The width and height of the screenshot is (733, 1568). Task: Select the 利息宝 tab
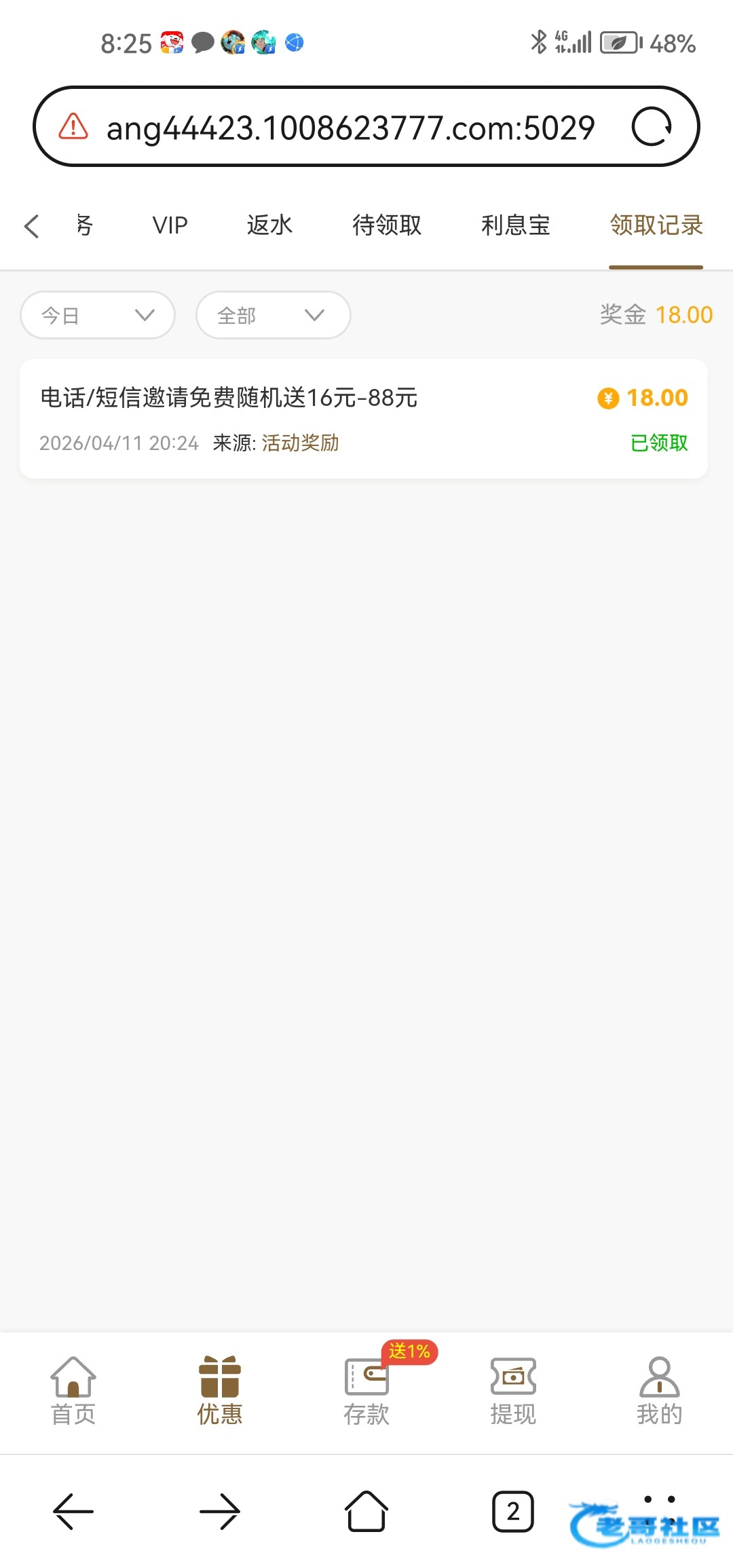click(516, 225)
